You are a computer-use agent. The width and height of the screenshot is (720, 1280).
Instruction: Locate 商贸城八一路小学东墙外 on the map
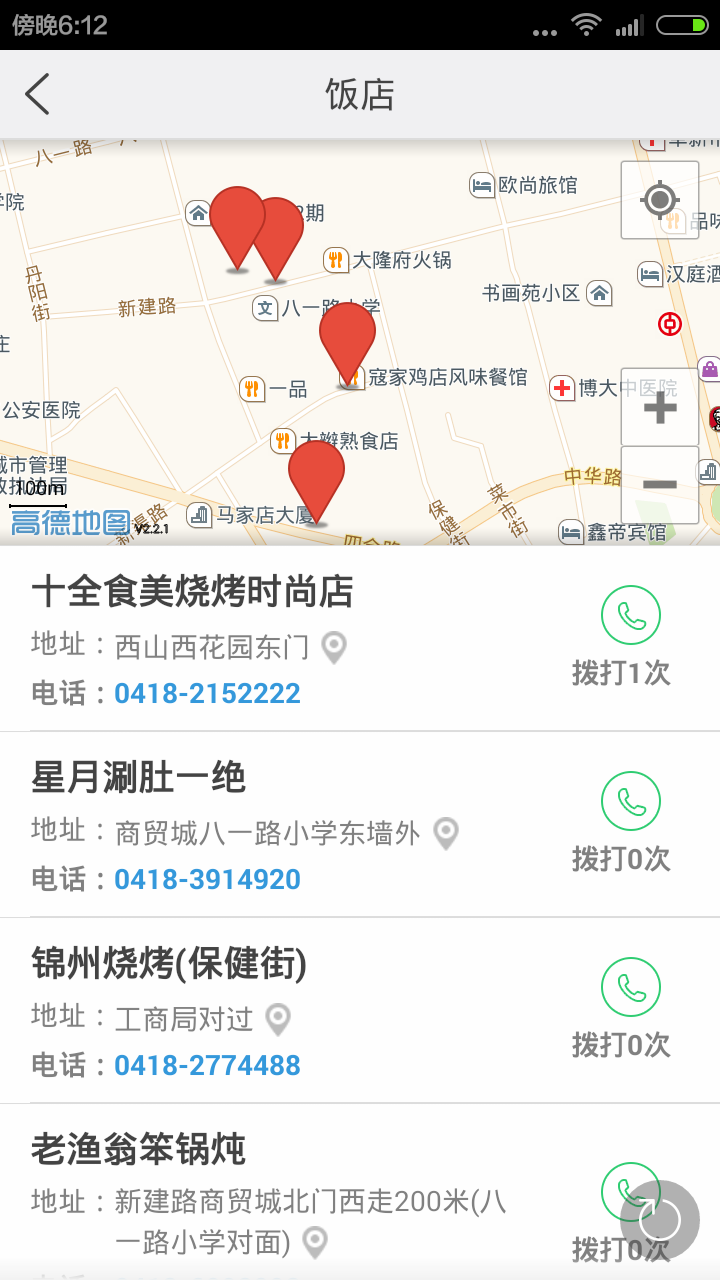pyautogui.click(x=445, y=833)
